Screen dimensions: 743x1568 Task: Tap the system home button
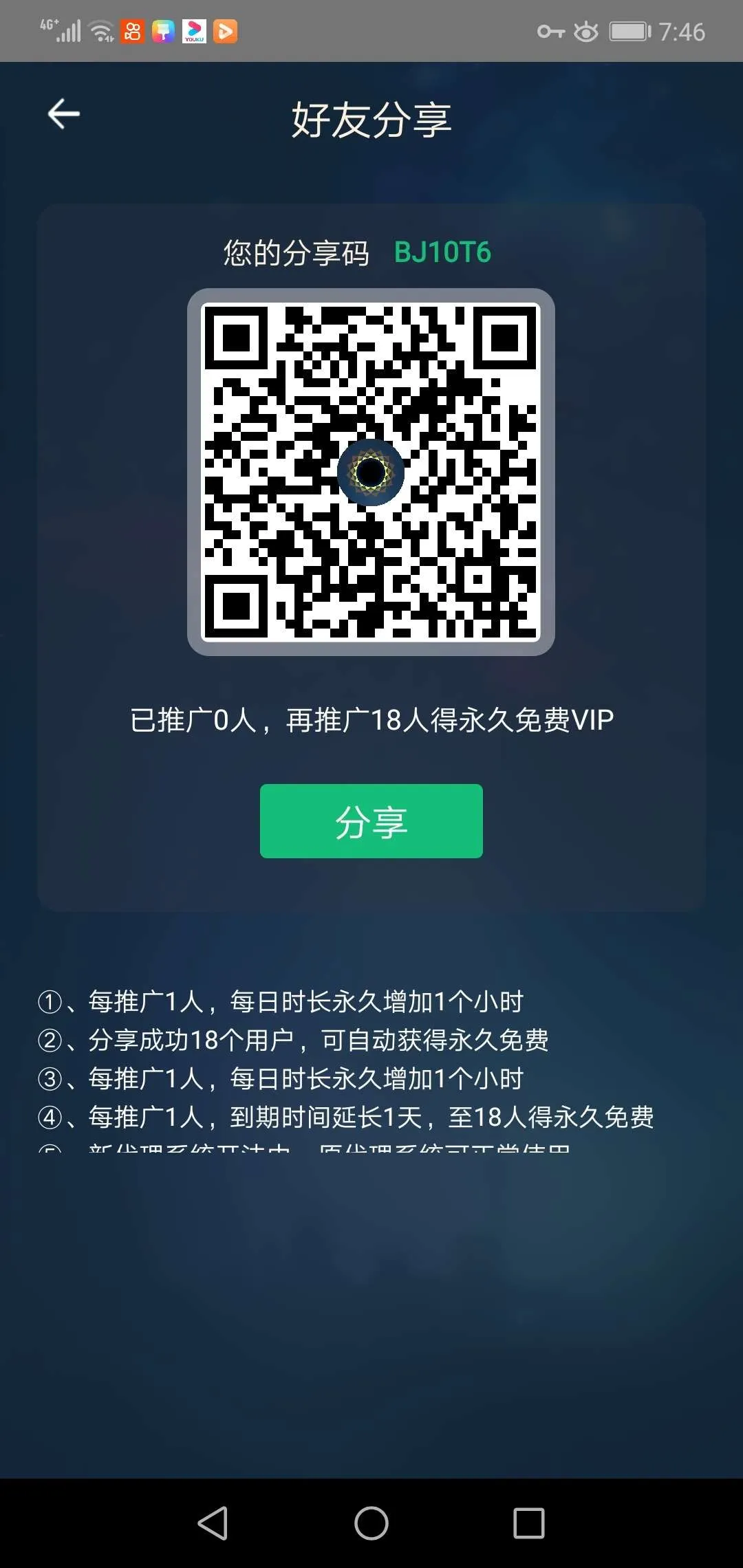pos(371,1523)
